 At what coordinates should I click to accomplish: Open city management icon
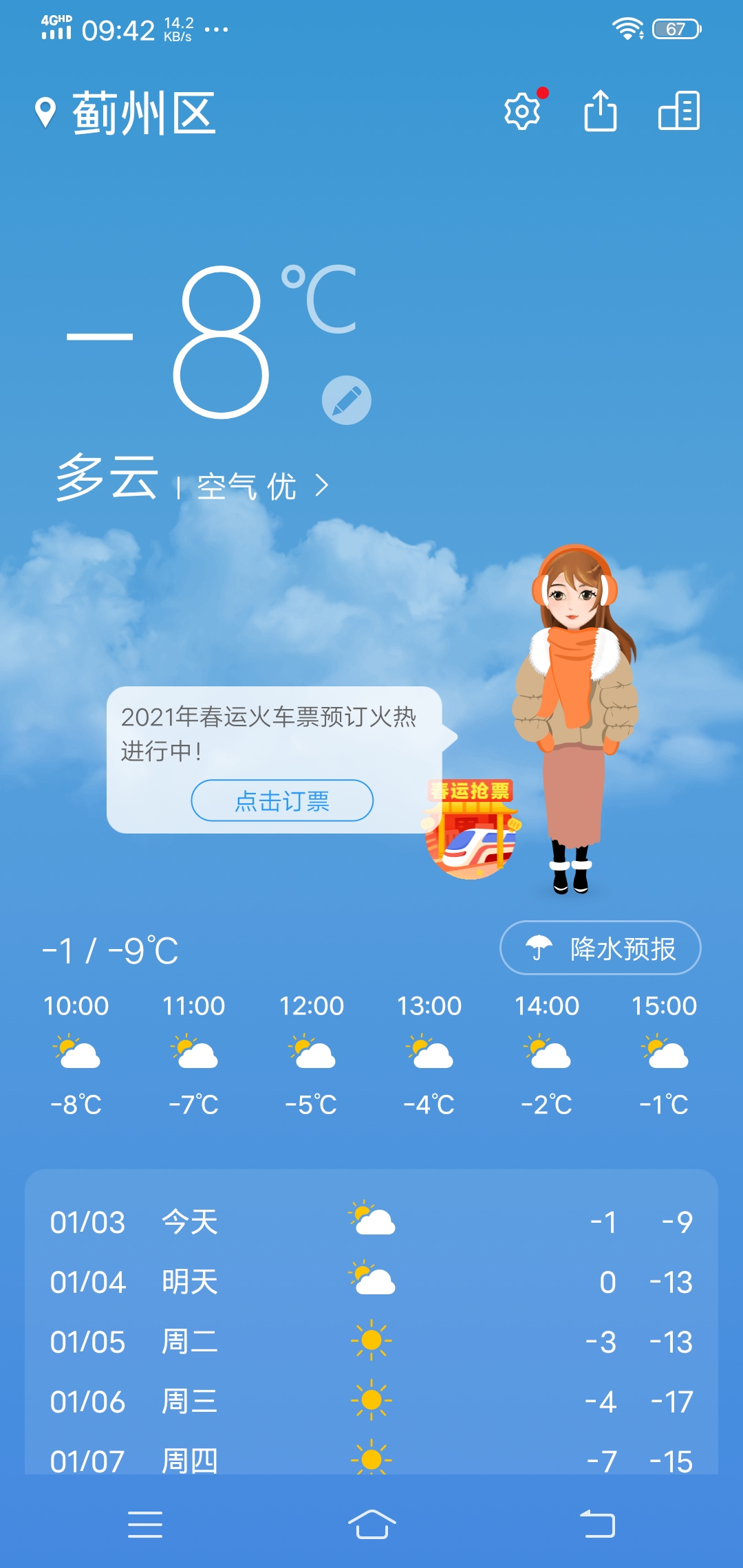coord(678,111)
